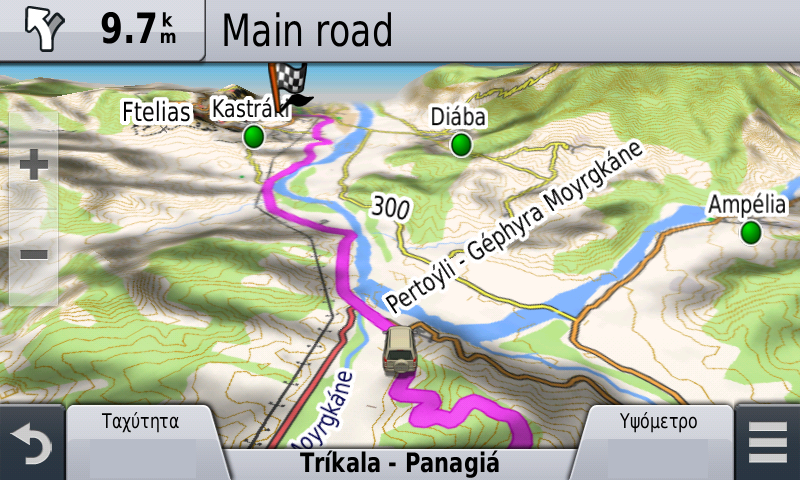Image resolution: width=800 pixels, height=480 pixels.
Task: Open the next turn details panel
Action: tap(100, 30)
